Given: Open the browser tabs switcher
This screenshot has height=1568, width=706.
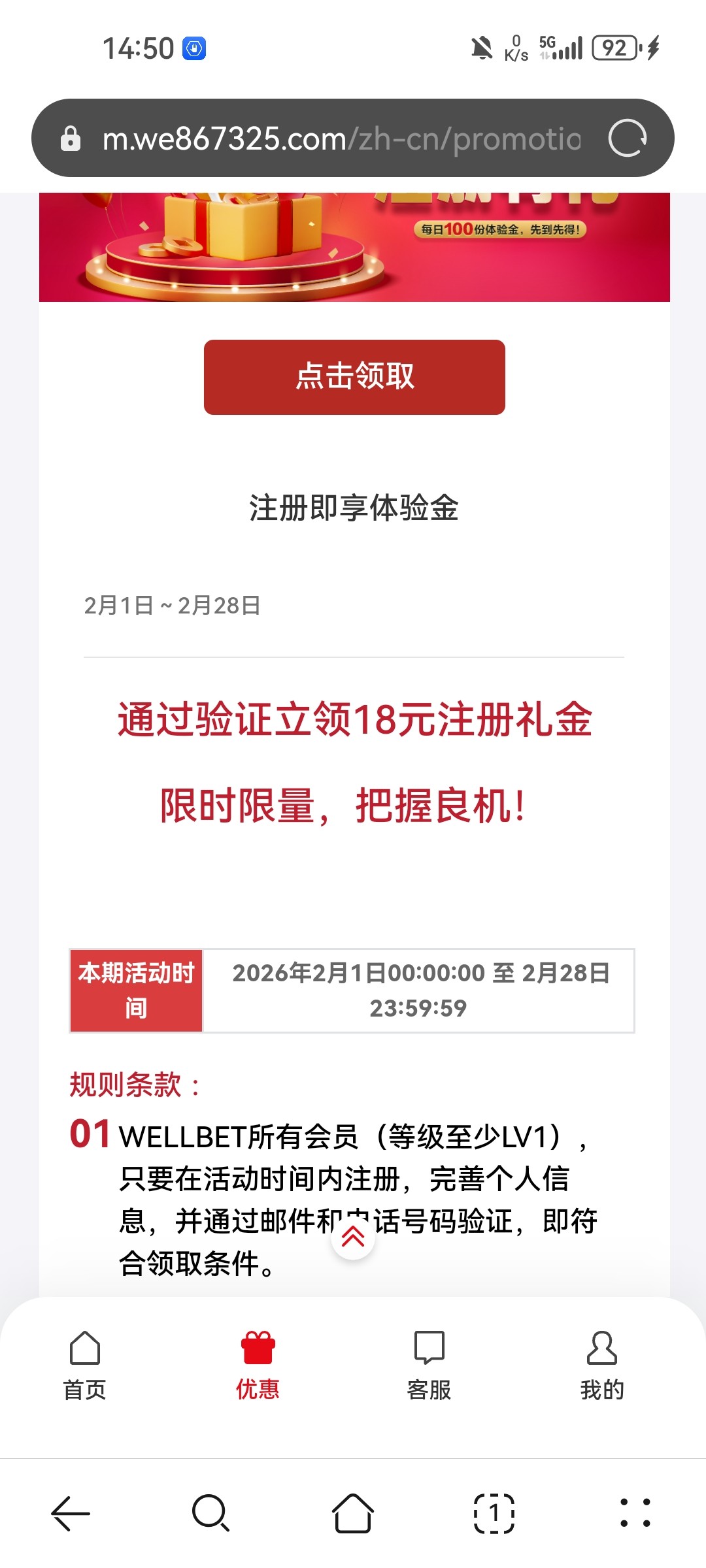Looking at the screenshot, I should [494, 1513].
